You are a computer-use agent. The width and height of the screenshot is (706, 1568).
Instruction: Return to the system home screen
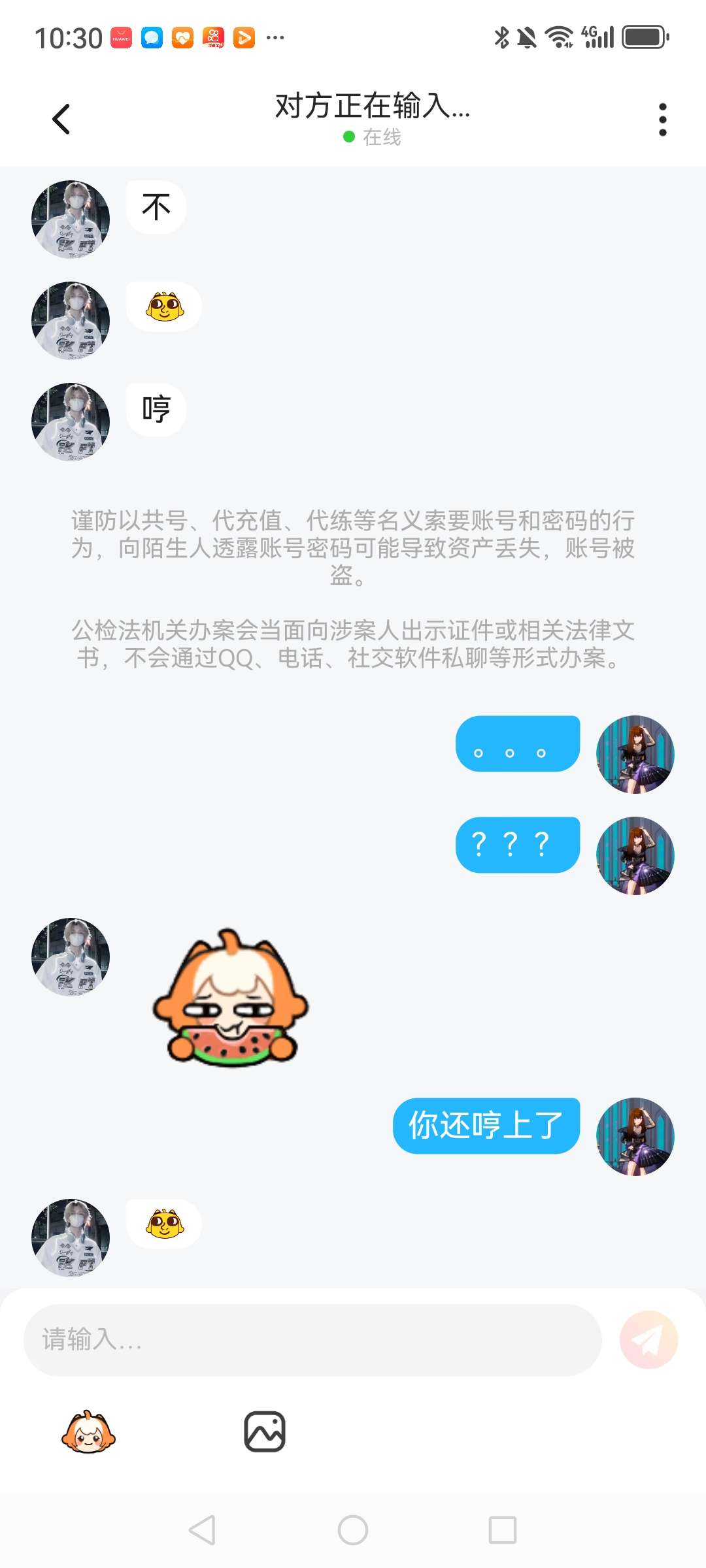[353, 1530]
